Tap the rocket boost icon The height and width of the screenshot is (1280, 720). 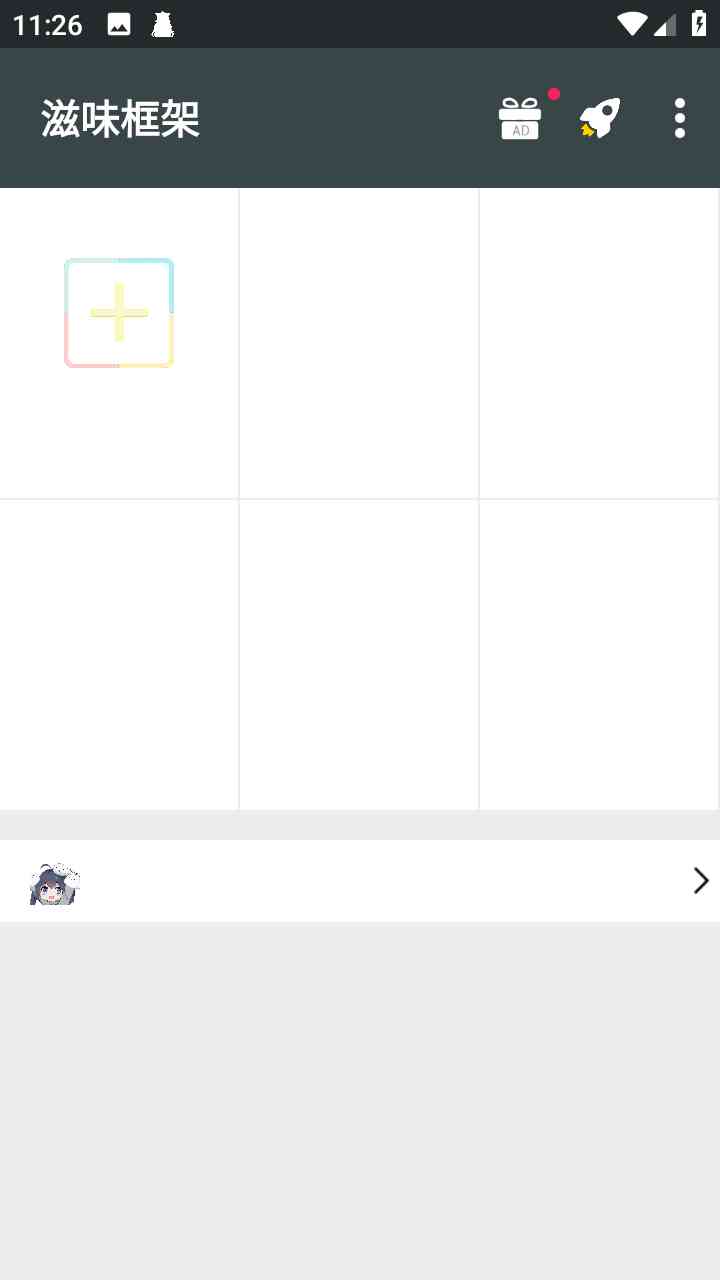[x=600, y=118]
